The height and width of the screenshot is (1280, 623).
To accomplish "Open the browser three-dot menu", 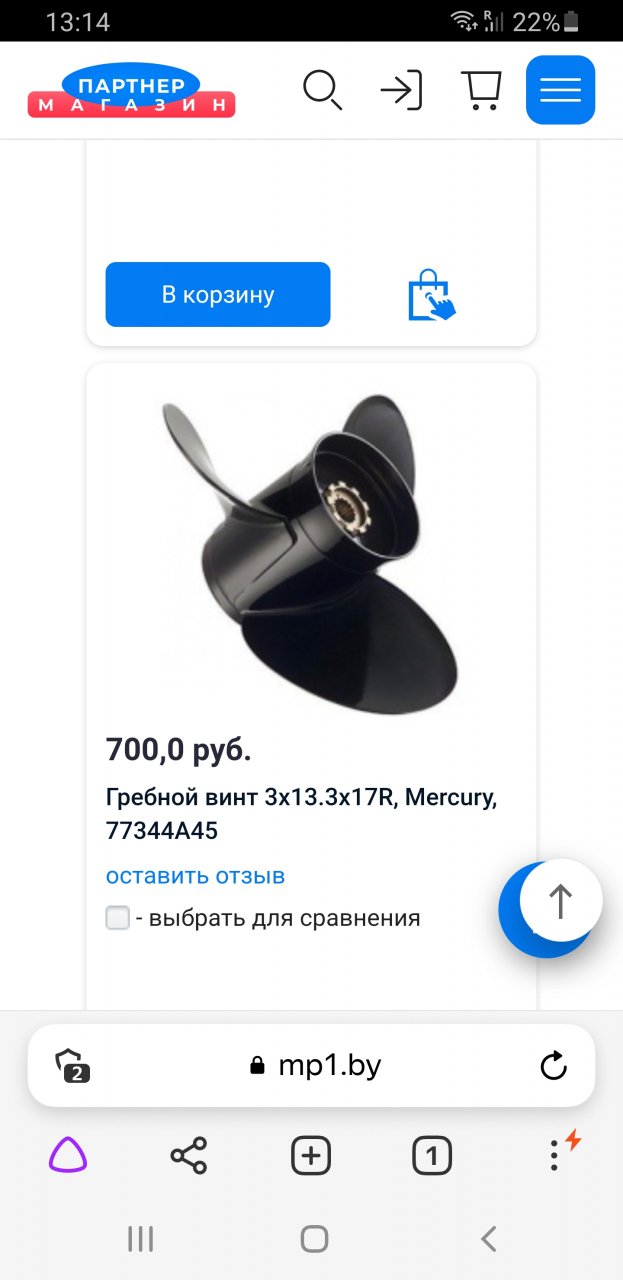I will [x=555, y=1155].
